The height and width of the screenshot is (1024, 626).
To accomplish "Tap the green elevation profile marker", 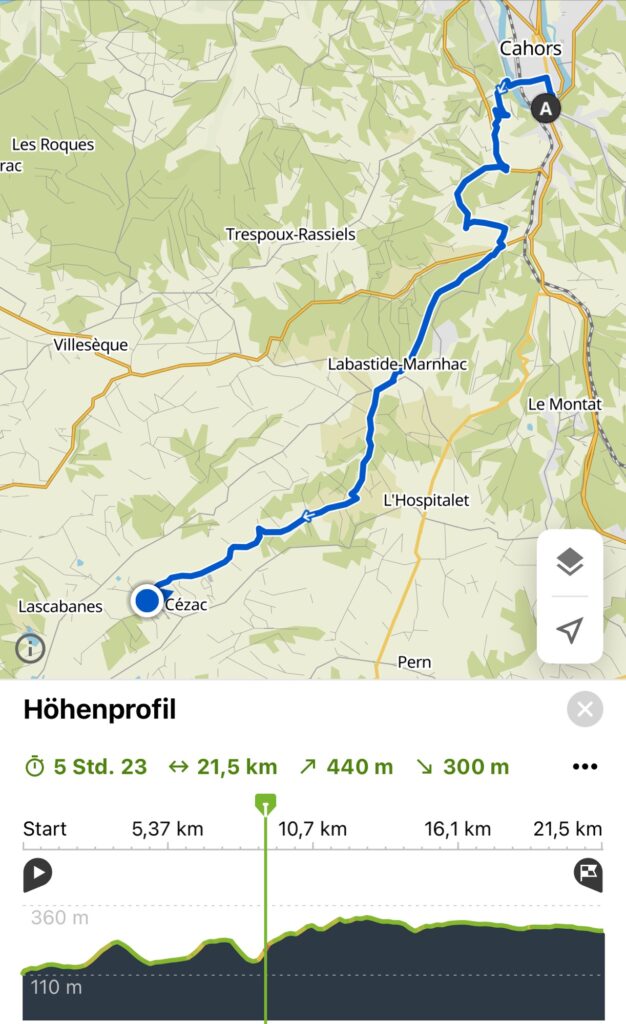I will 265,802.
